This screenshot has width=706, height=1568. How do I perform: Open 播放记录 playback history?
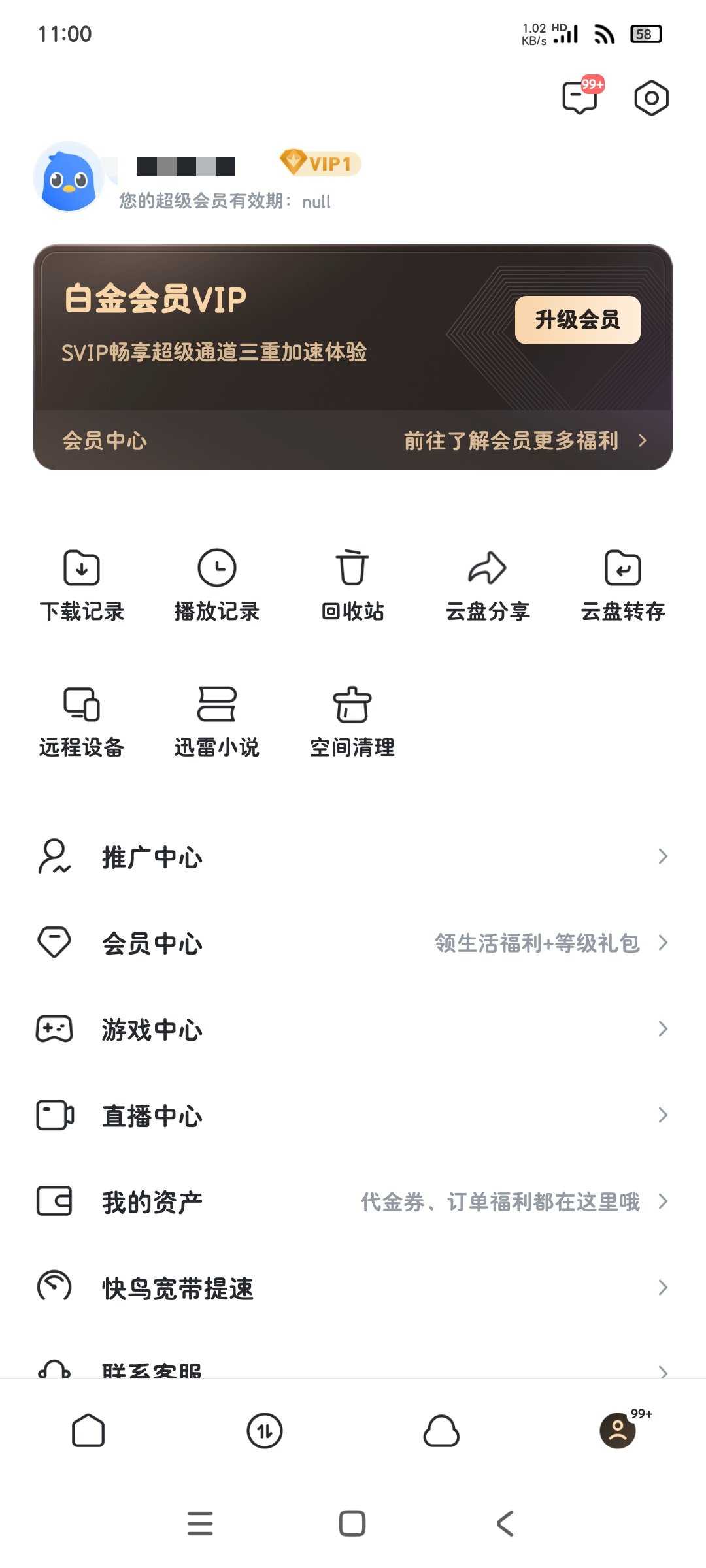pyautogui.click(x=217, y=585)
